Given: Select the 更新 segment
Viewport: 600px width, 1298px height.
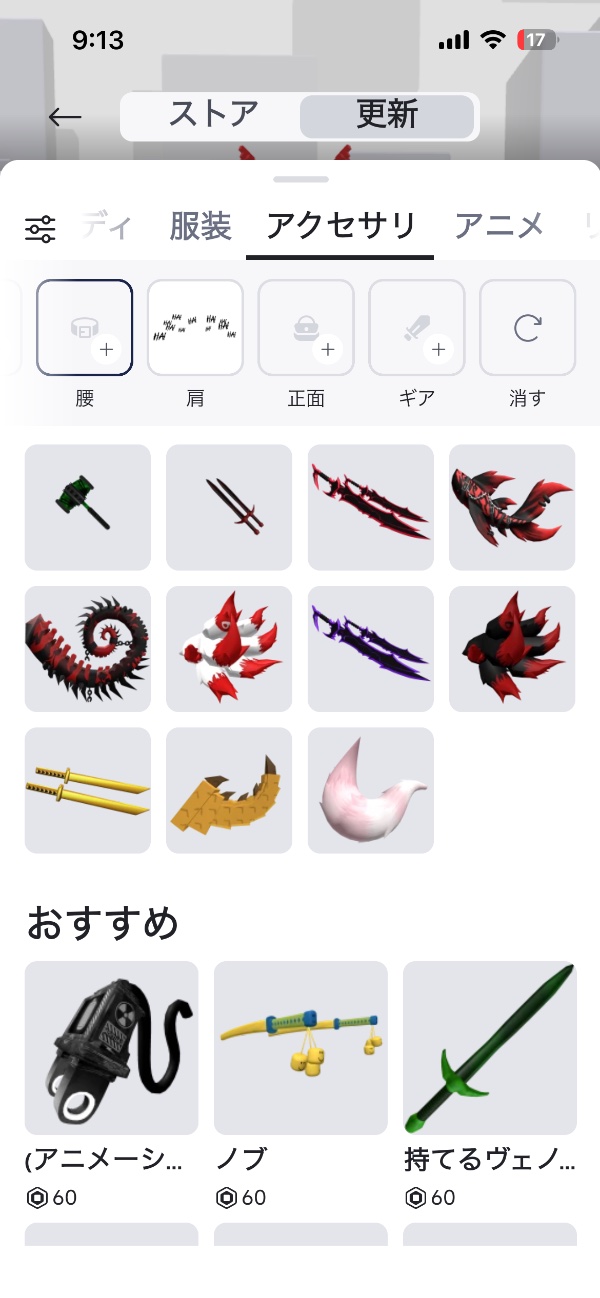Looking at the screenshot, I should pos(386,116).
